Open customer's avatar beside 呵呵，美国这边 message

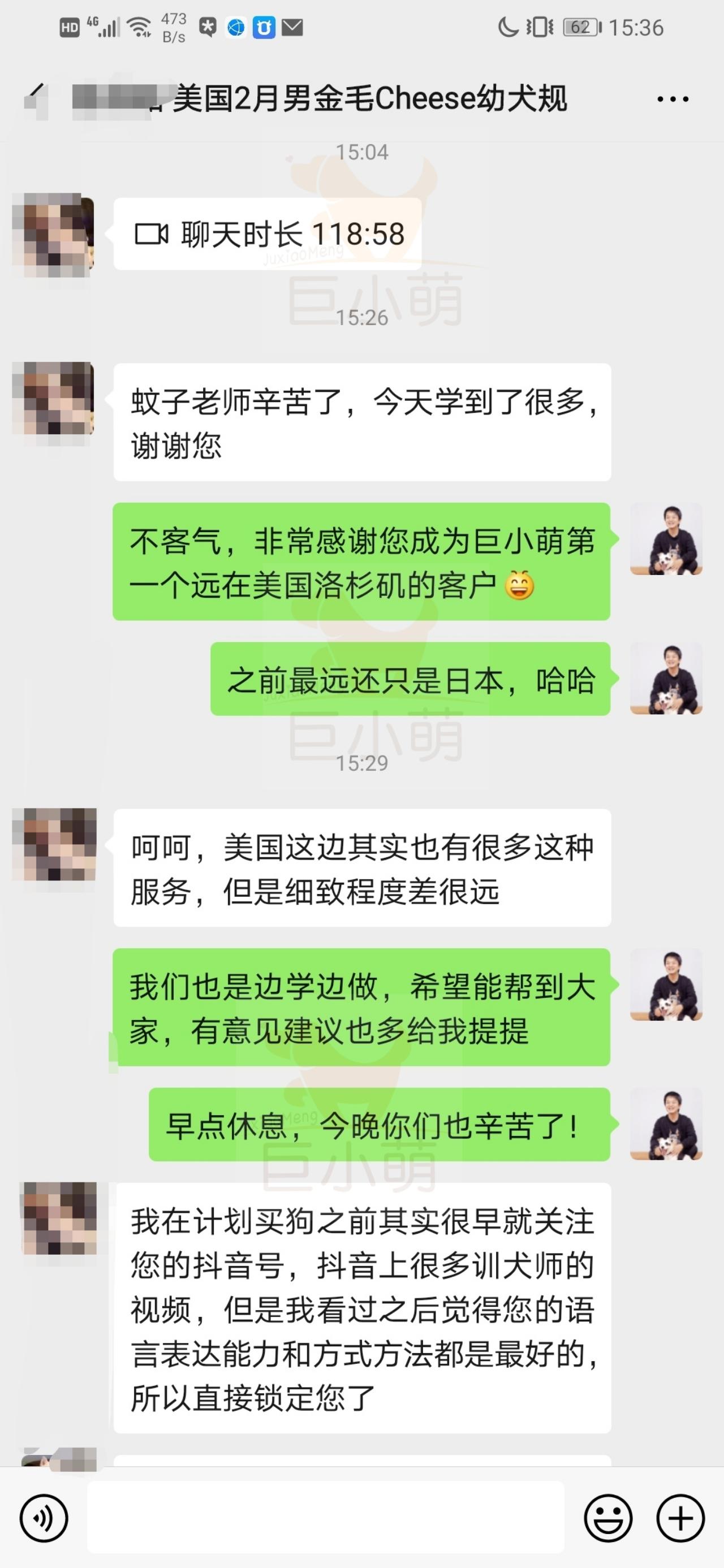coord(54,844)
